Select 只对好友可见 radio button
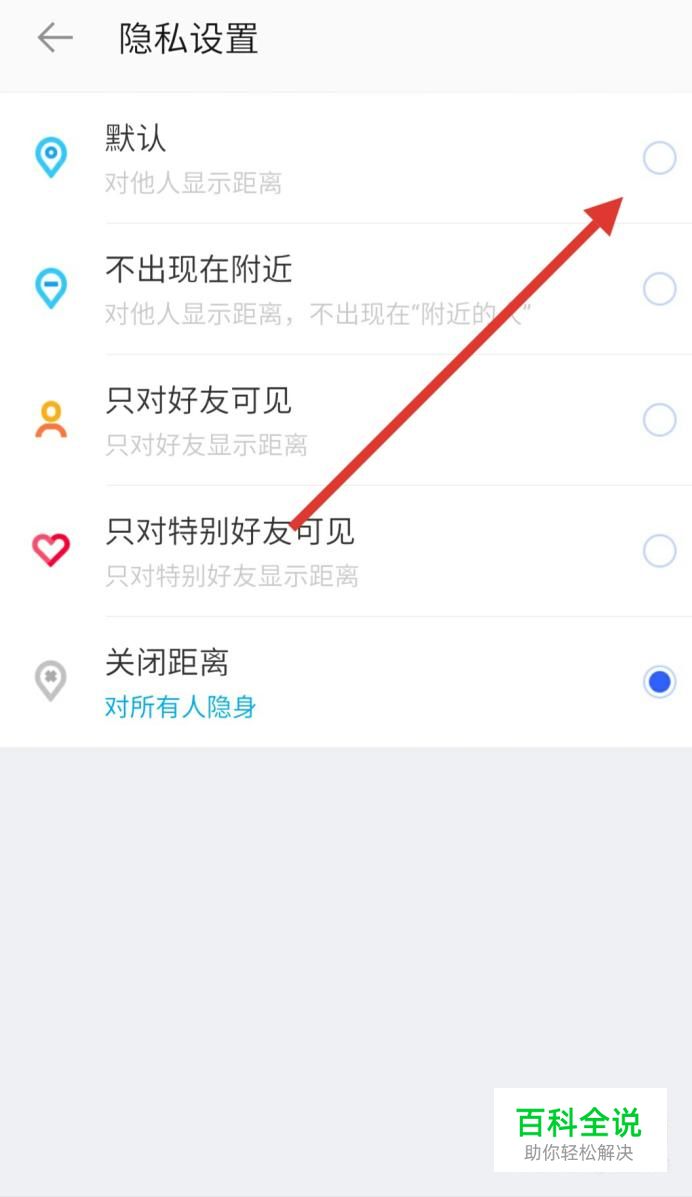This screenshot has height=1197, width=692. click(659, 420)
